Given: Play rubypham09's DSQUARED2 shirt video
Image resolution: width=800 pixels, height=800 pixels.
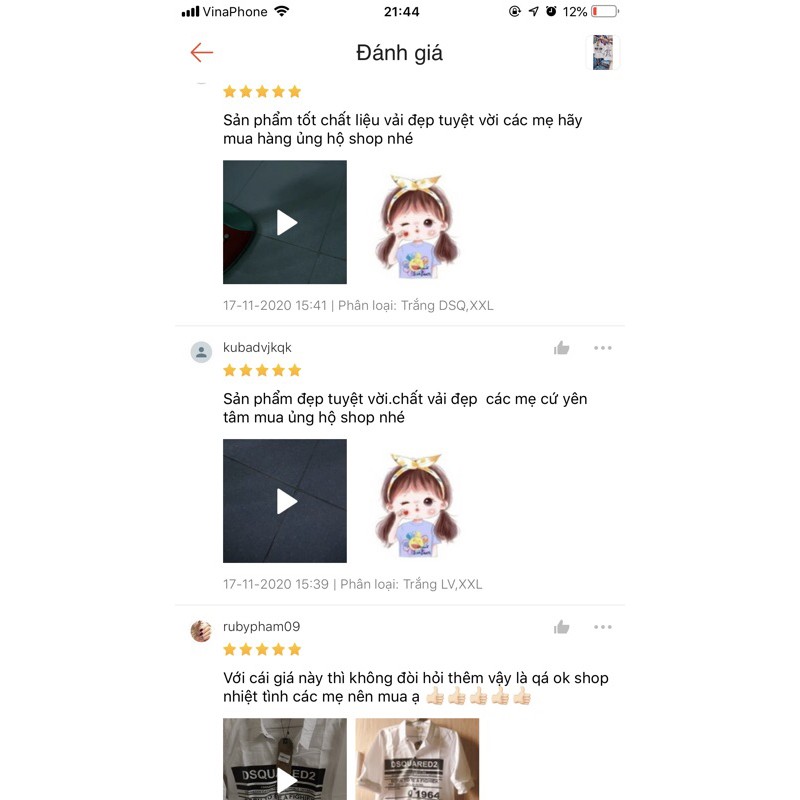Looking at the screenshot, I should coord(285,762).
